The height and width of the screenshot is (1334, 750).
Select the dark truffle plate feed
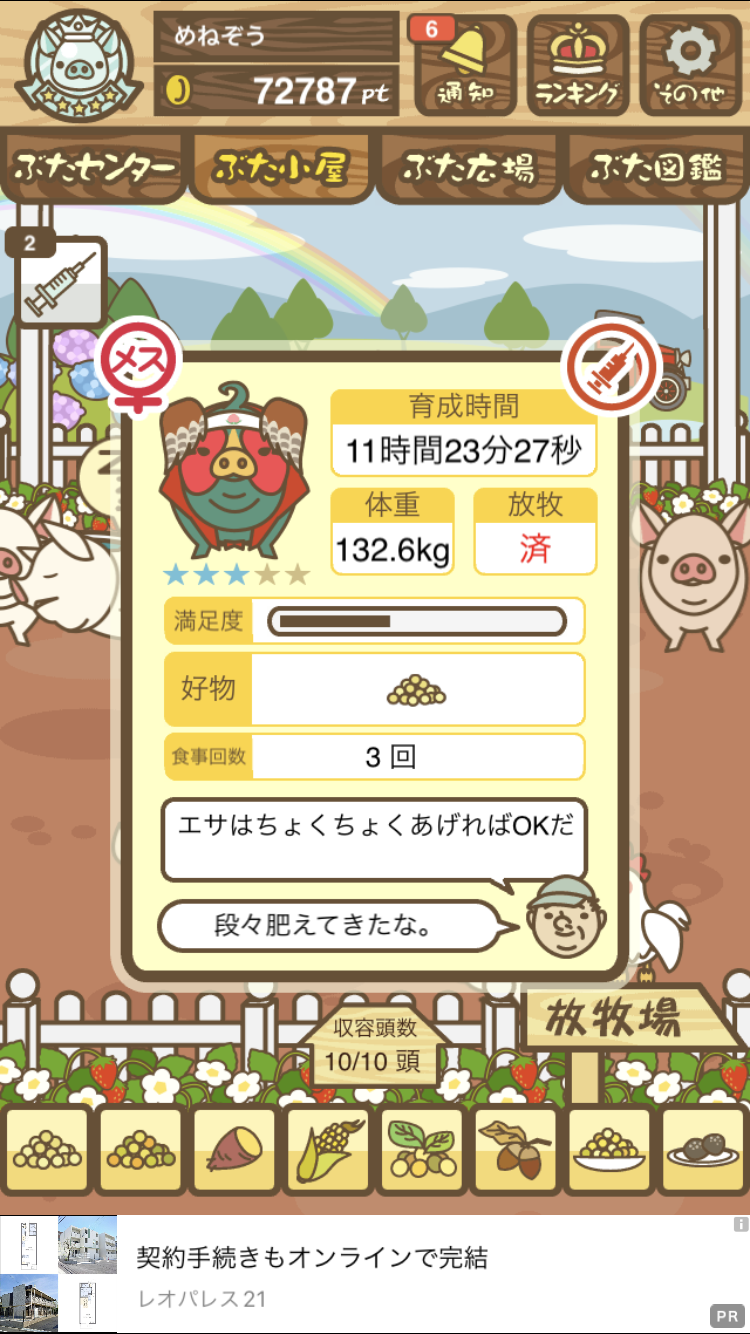coord(702,1151)
